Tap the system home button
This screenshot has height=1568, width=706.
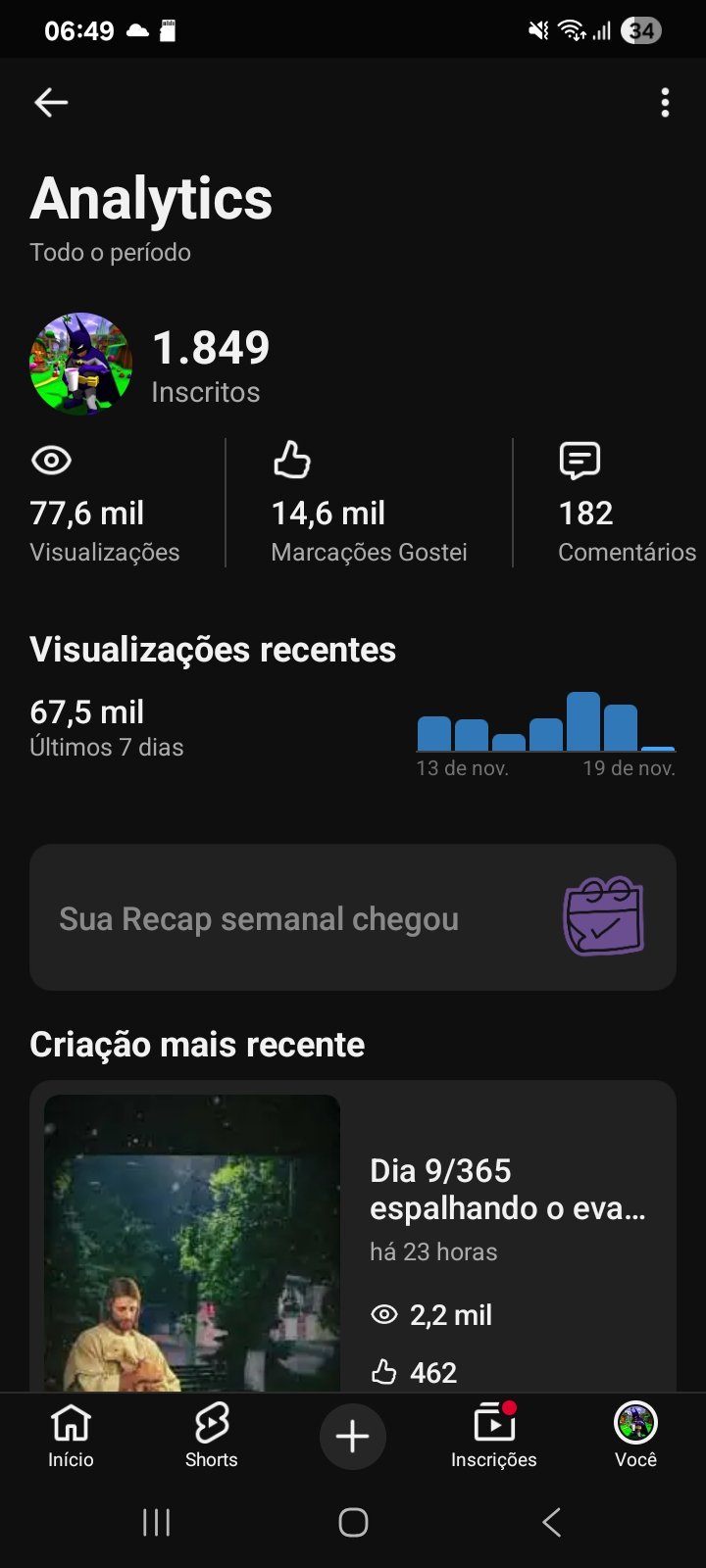point(353,1522)
